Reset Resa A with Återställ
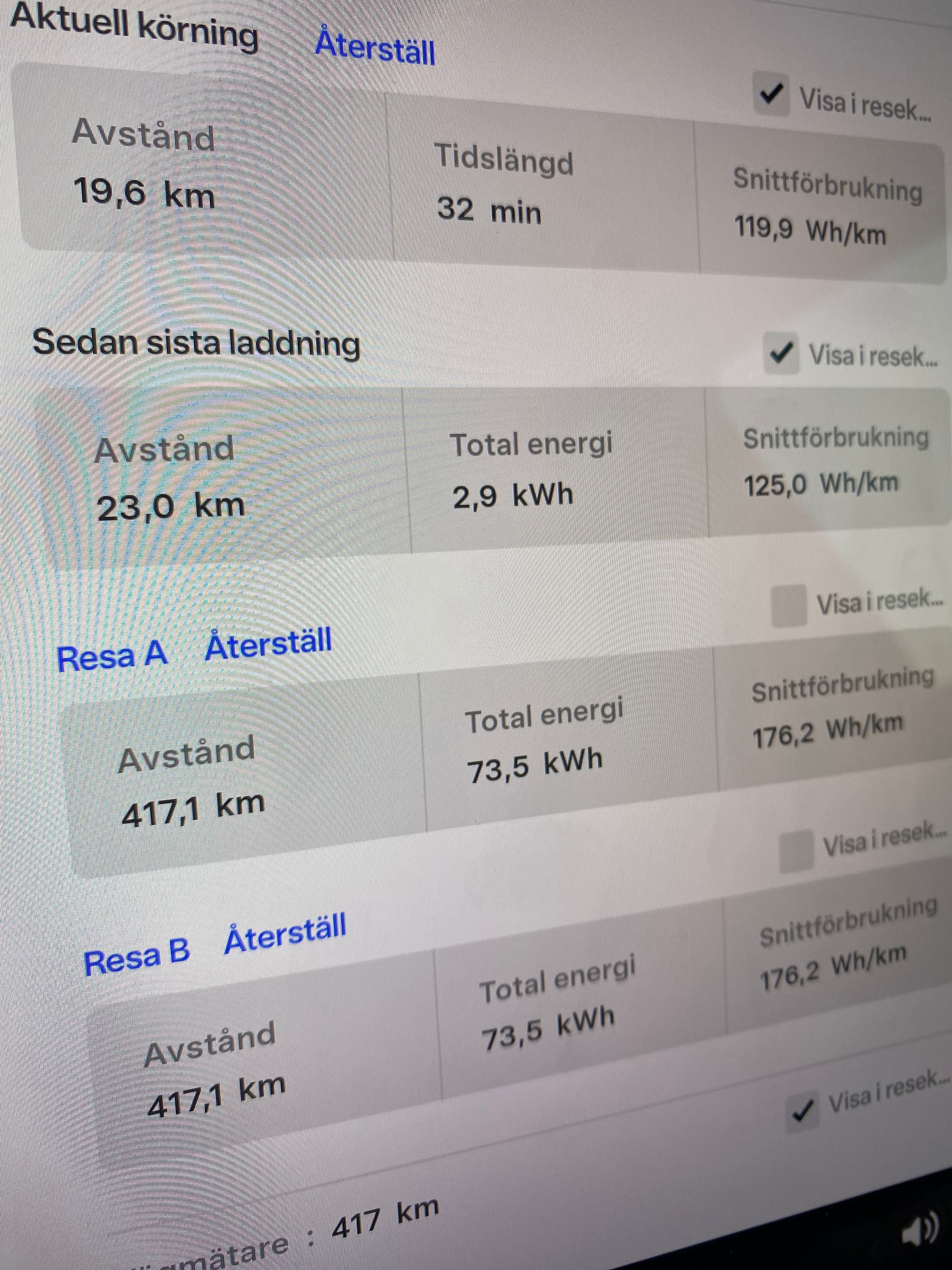 pyautogui.click(x=269, y=644)
